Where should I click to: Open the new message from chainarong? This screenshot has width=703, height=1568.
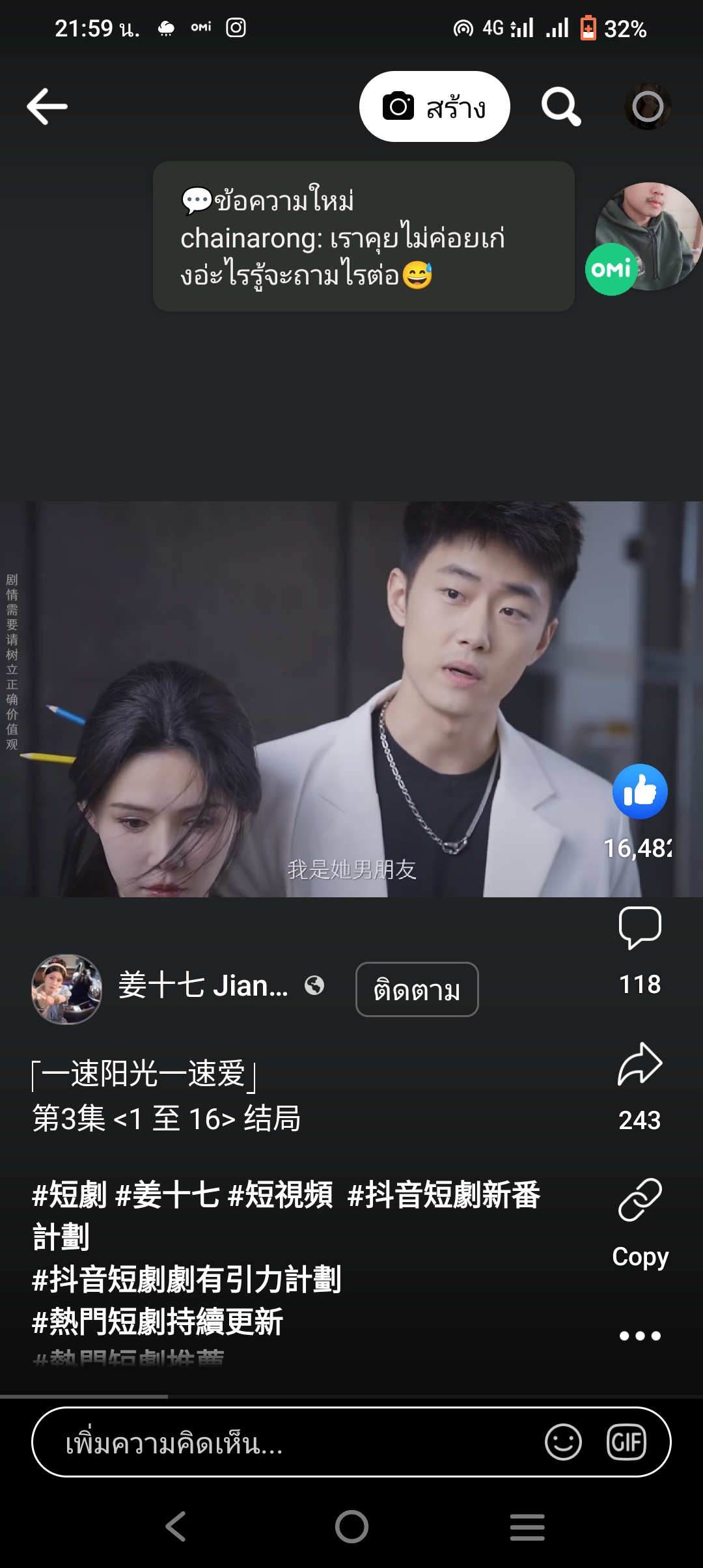tap(363, 237)
